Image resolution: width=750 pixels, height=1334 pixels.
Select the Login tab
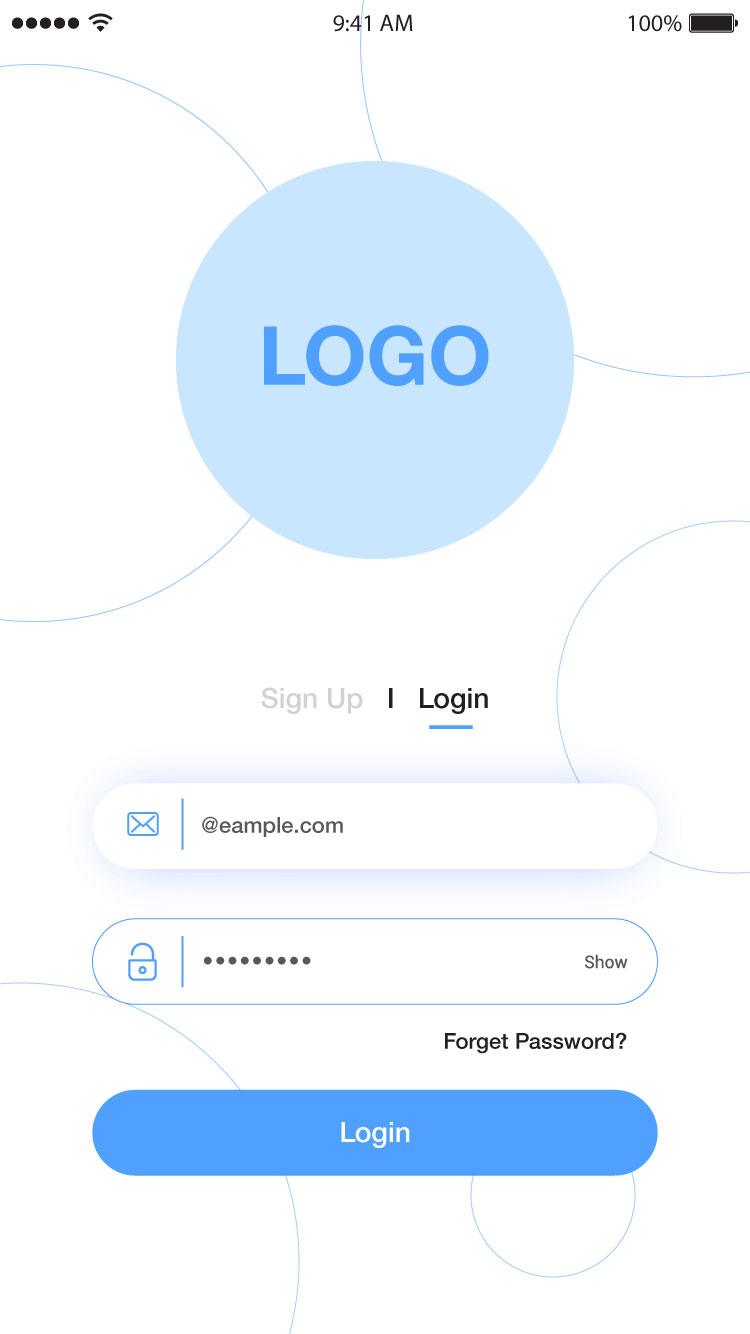tap(453, 698)
